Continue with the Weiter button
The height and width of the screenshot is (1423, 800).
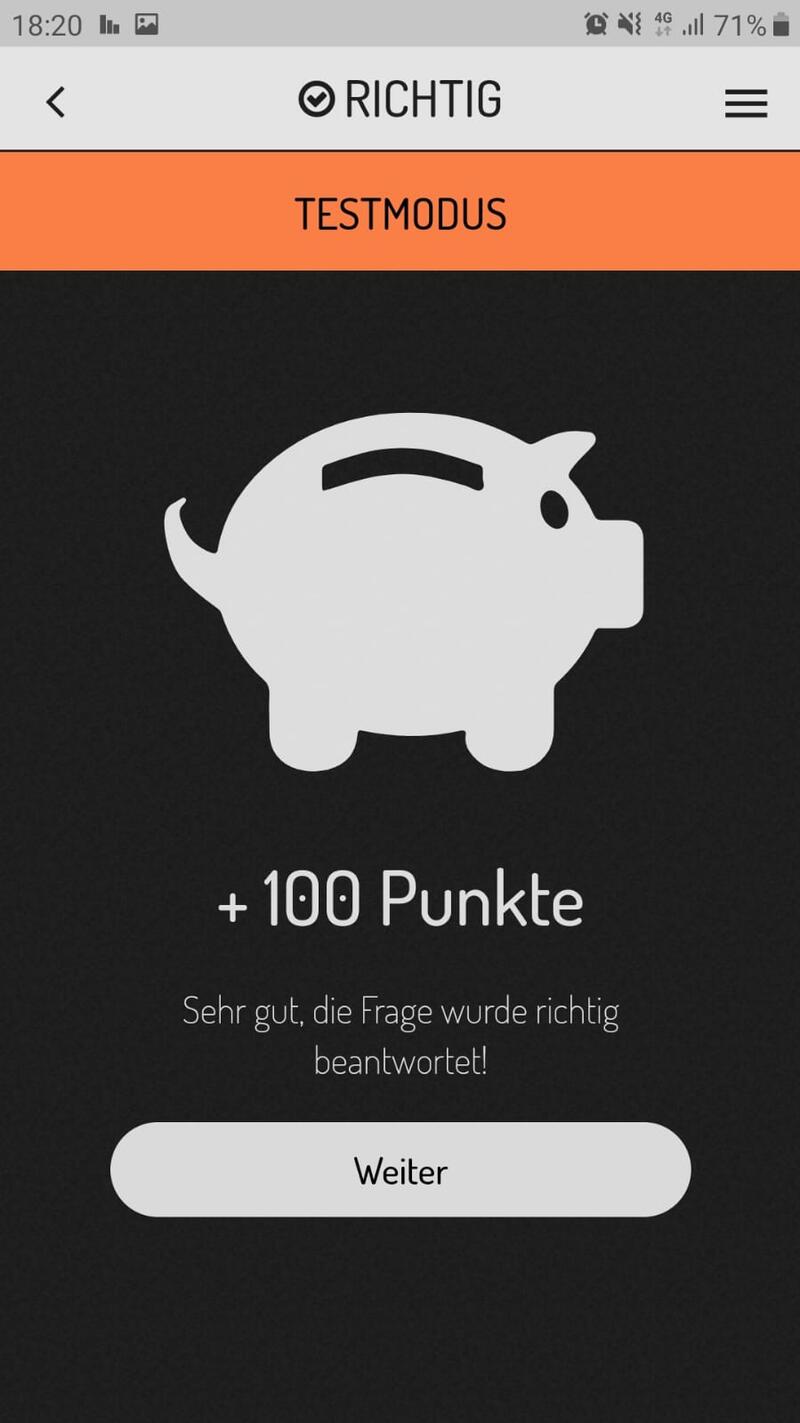point(400,1170)
